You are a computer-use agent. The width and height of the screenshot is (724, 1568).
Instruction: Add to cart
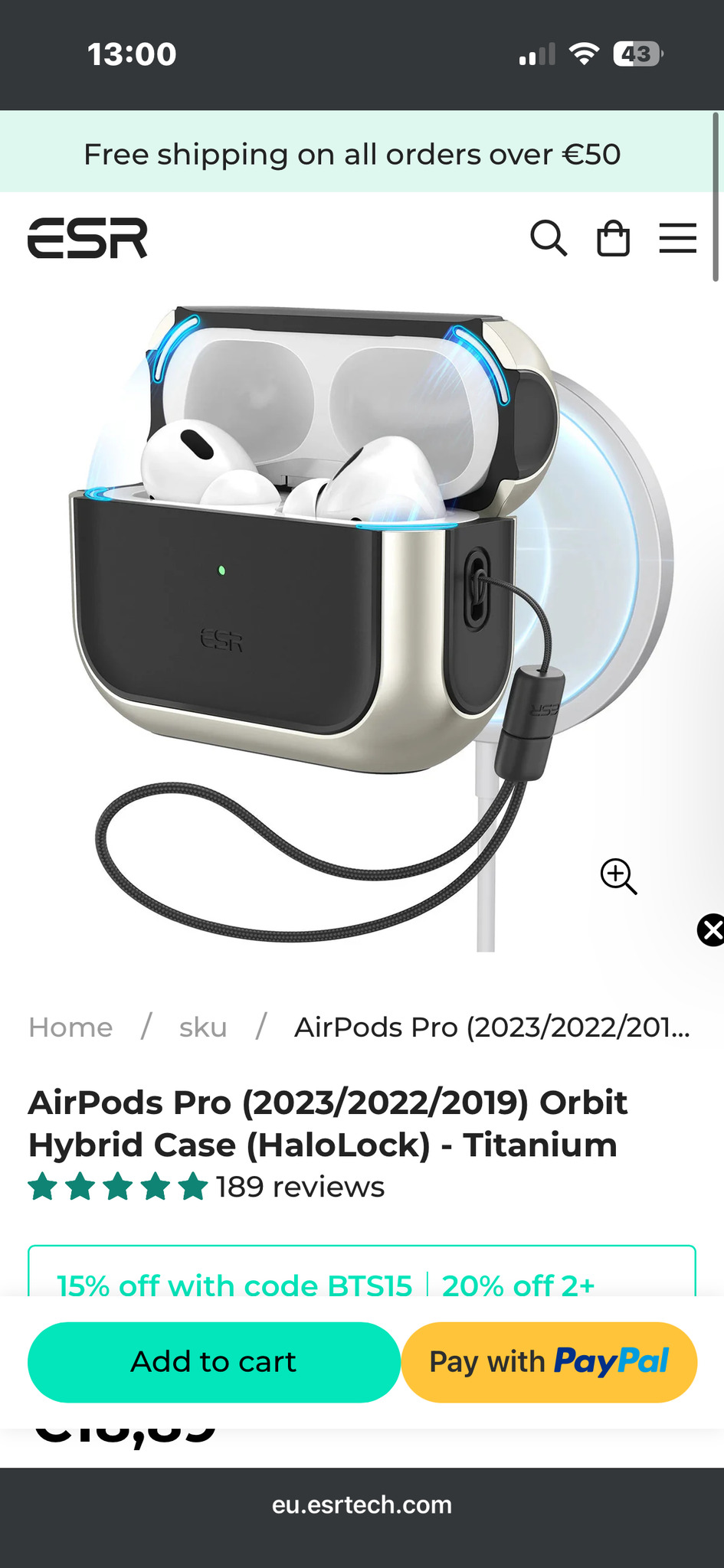point(214,1362)
